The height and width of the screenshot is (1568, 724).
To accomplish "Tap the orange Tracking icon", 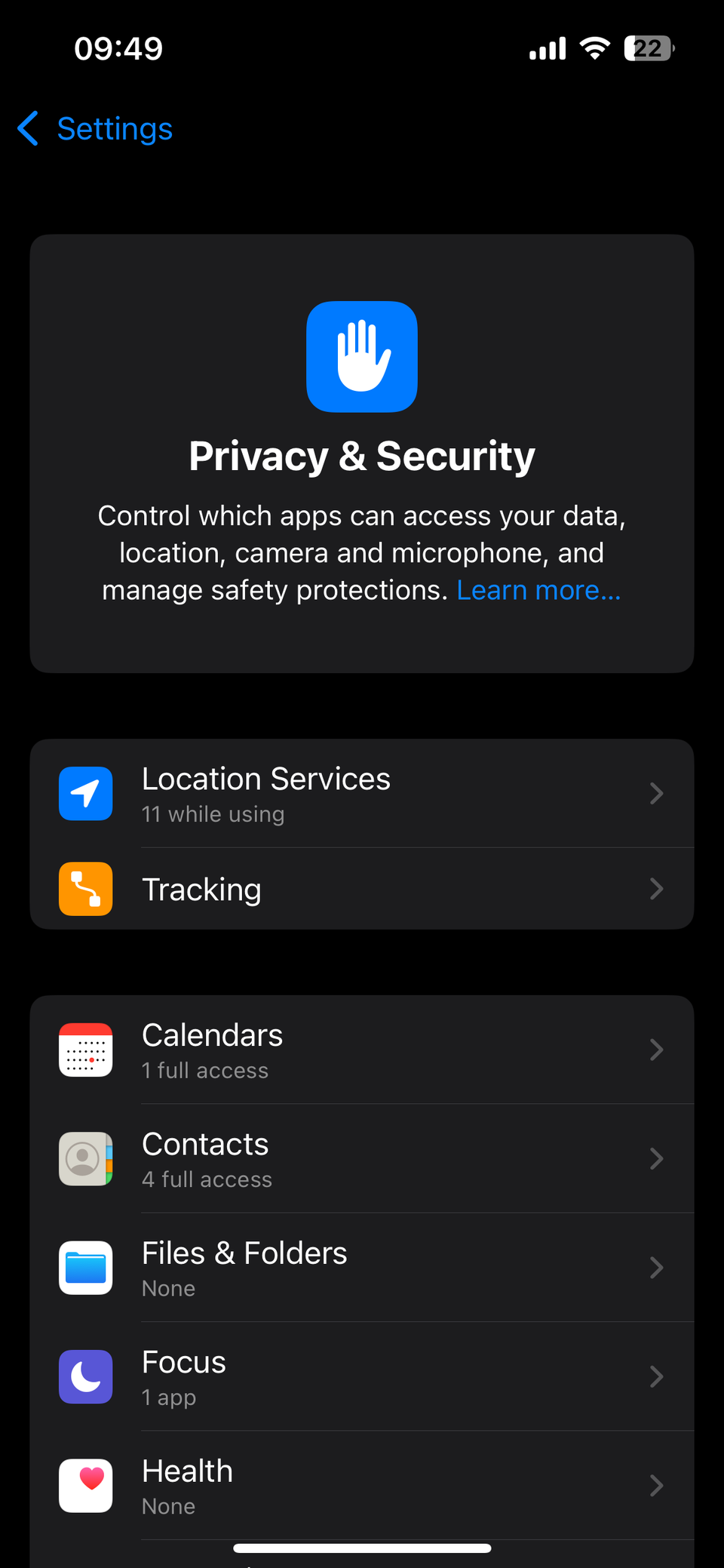I will [x=85, y=889].
